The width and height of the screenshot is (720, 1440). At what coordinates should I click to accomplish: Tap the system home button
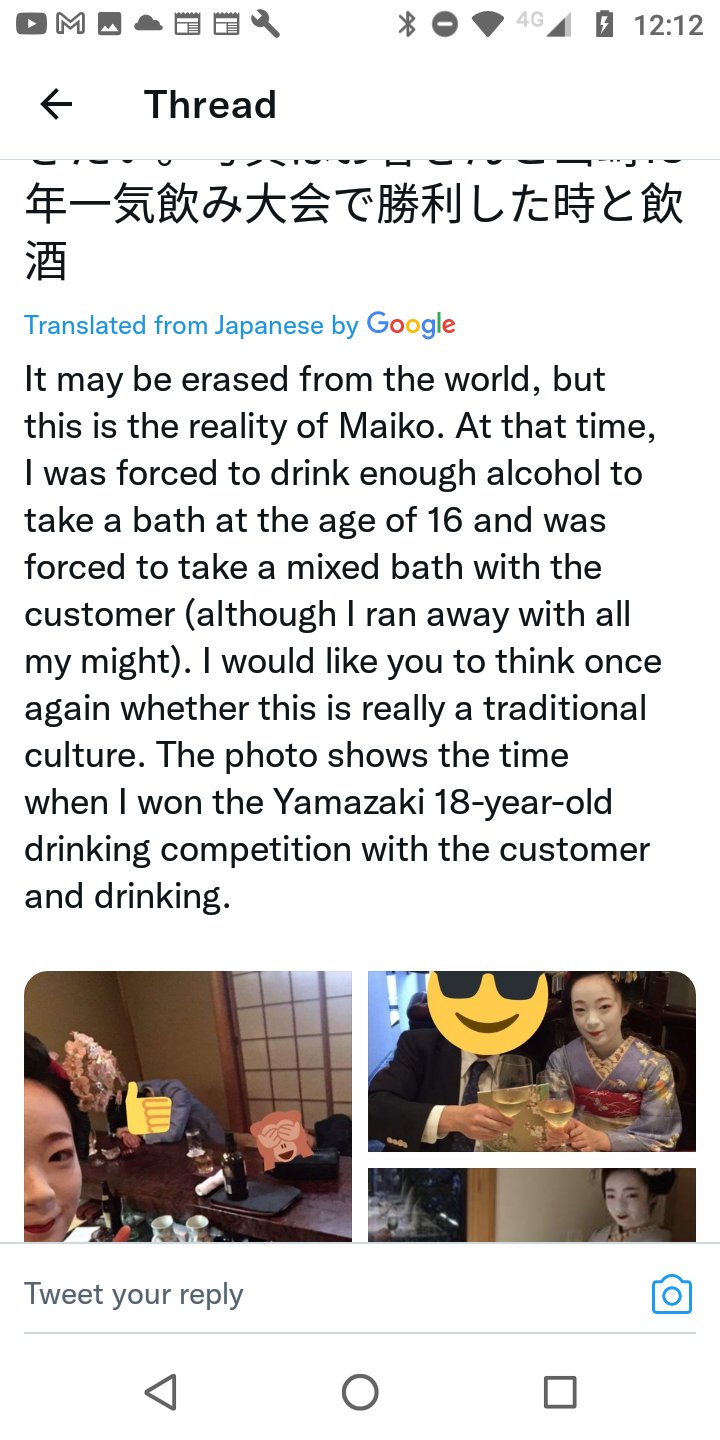[x=360, y=1391]
